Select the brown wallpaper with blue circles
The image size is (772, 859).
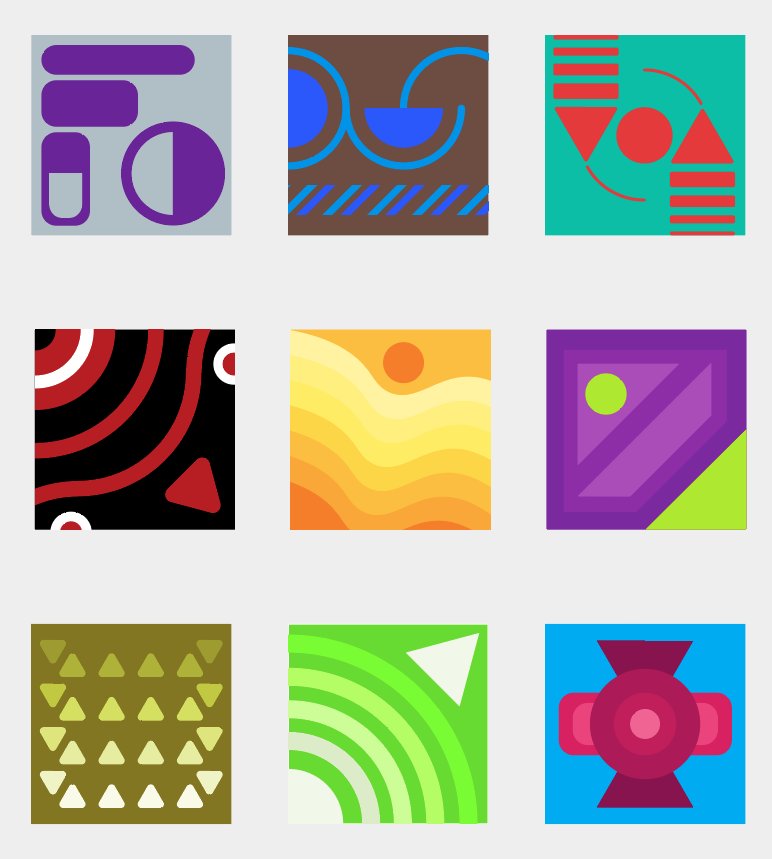[x=388, y=135]
